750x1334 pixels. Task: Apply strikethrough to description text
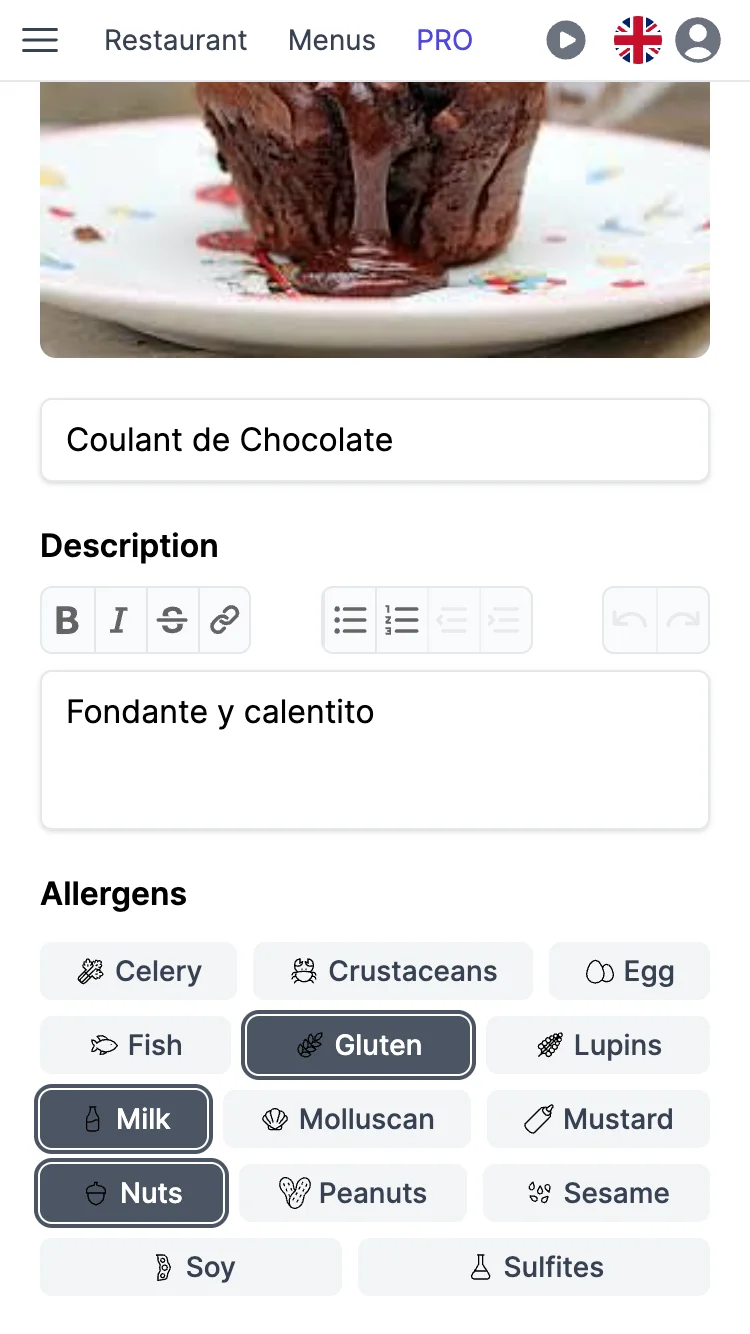[172, 619]
